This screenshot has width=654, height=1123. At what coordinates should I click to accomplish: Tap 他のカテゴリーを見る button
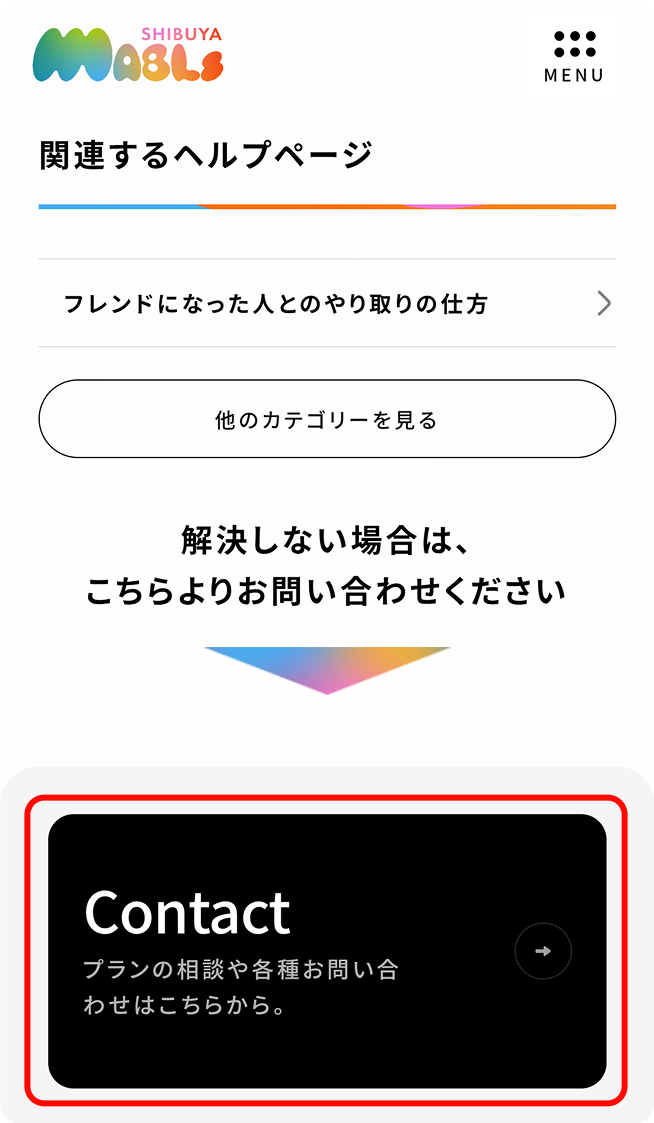pos(327,419)
